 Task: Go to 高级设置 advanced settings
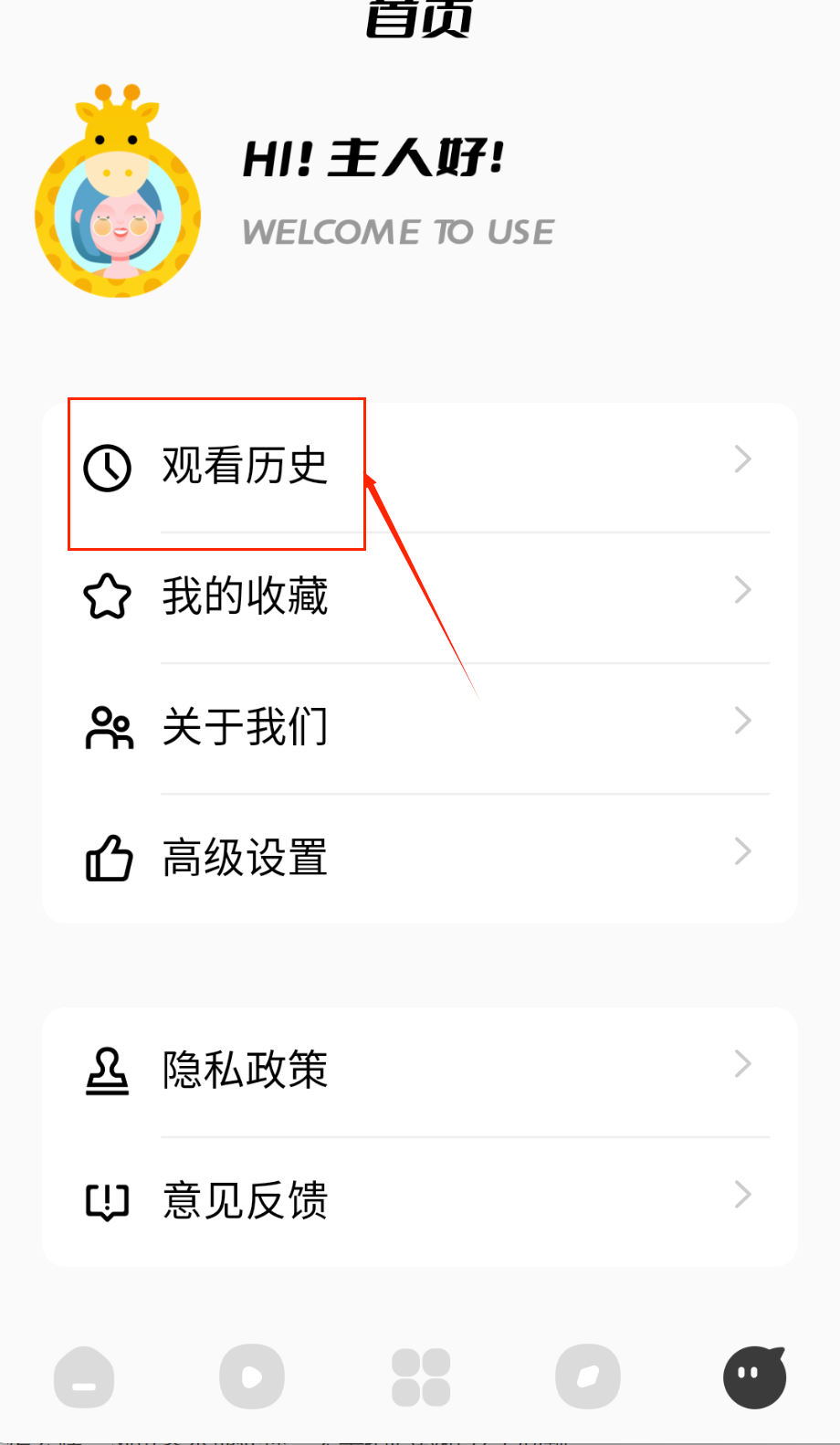coord(245,859)
